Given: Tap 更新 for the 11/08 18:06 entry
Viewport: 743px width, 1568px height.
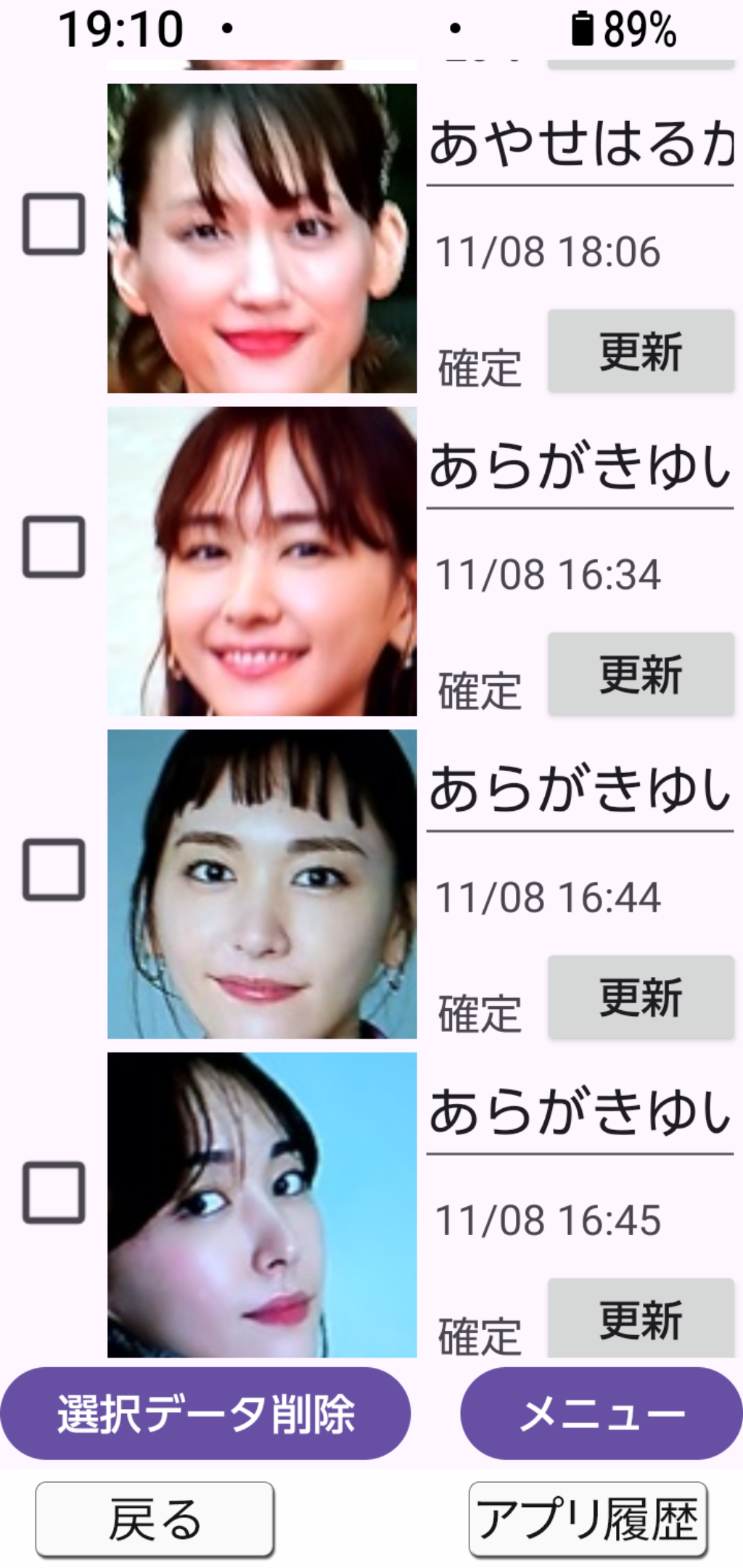Looking at the screenshot, I should pos(641,352).
